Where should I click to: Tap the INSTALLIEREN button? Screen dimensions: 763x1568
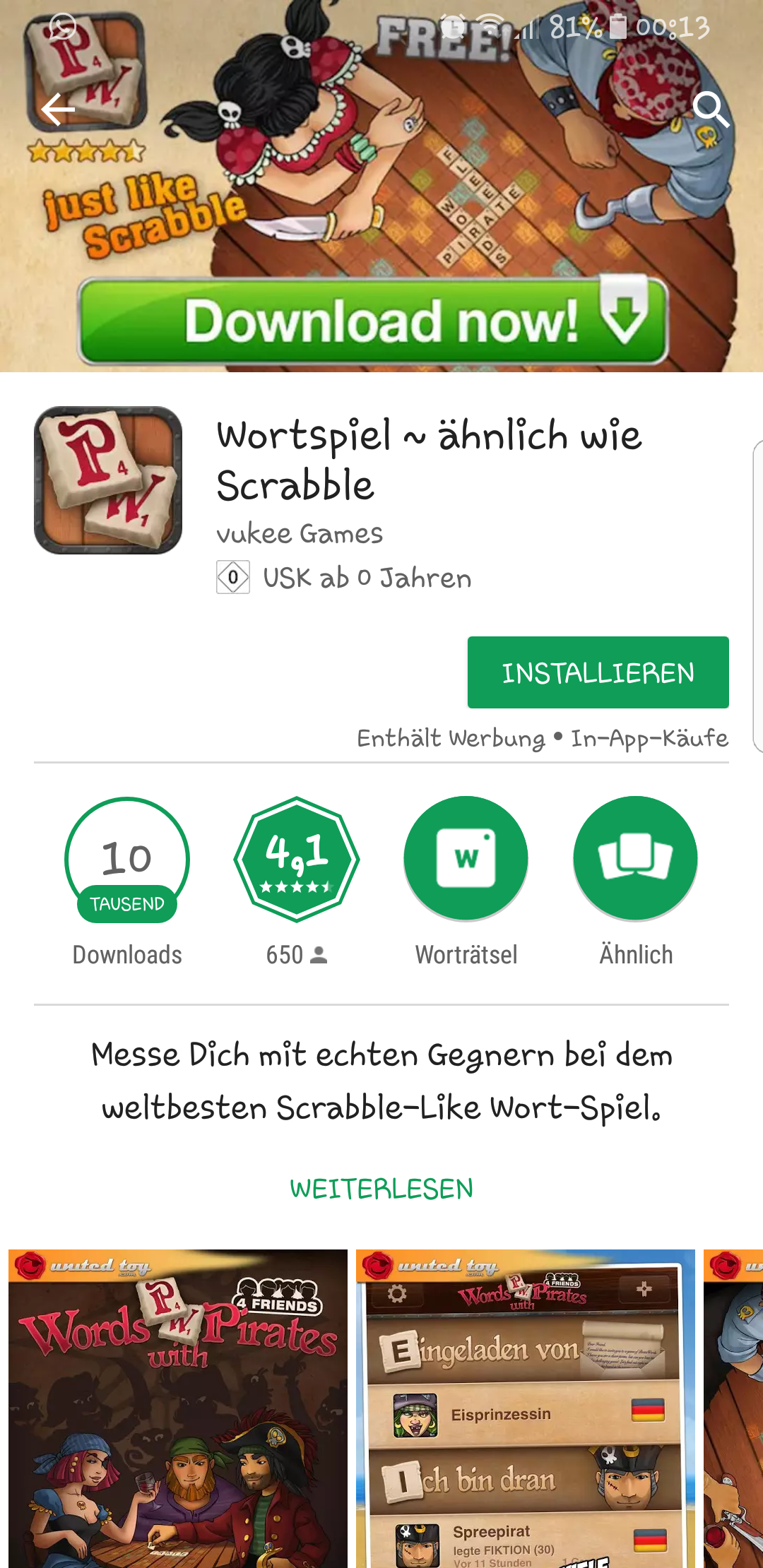598,672
